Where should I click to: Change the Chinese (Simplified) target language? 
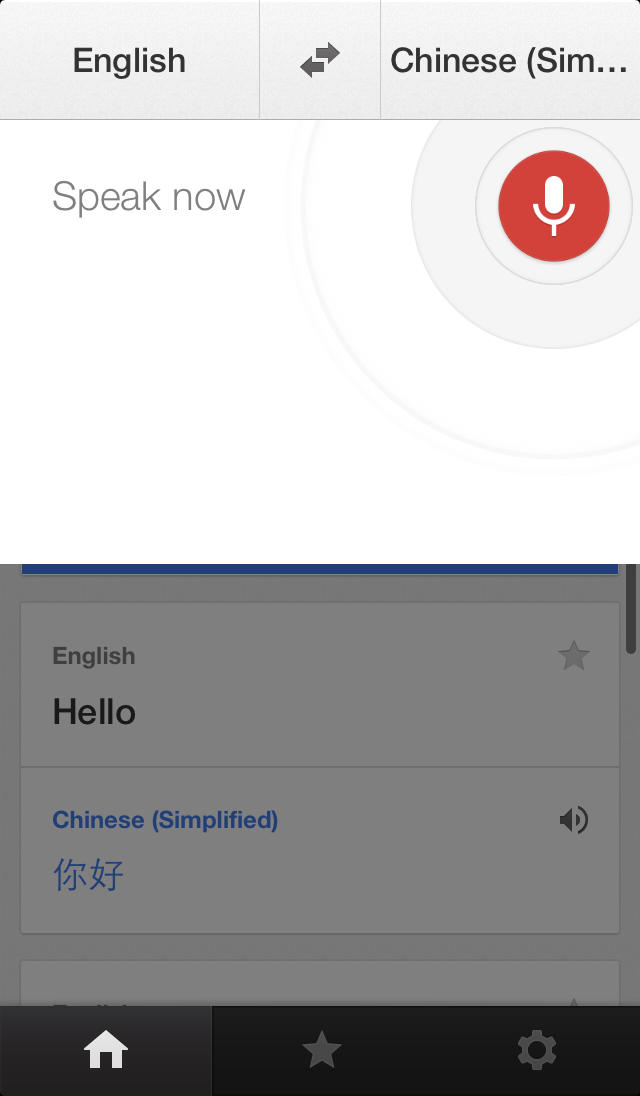(x=509, y=60)
